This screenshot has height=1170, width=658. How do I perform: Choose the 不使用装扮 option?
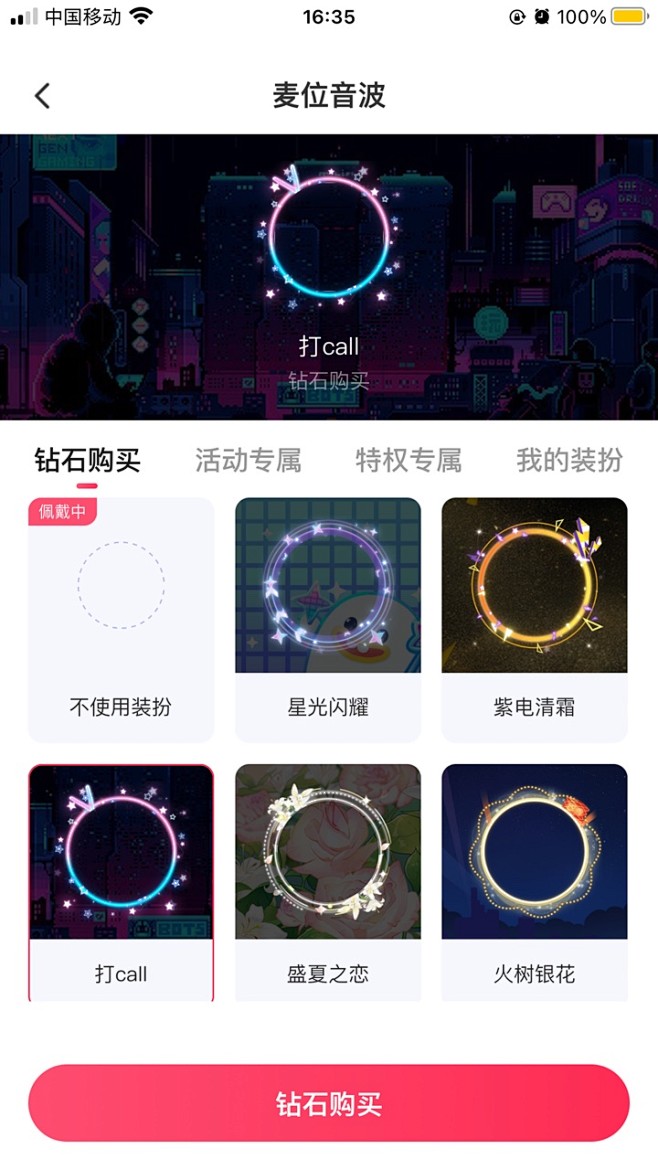tap(121, 619)
